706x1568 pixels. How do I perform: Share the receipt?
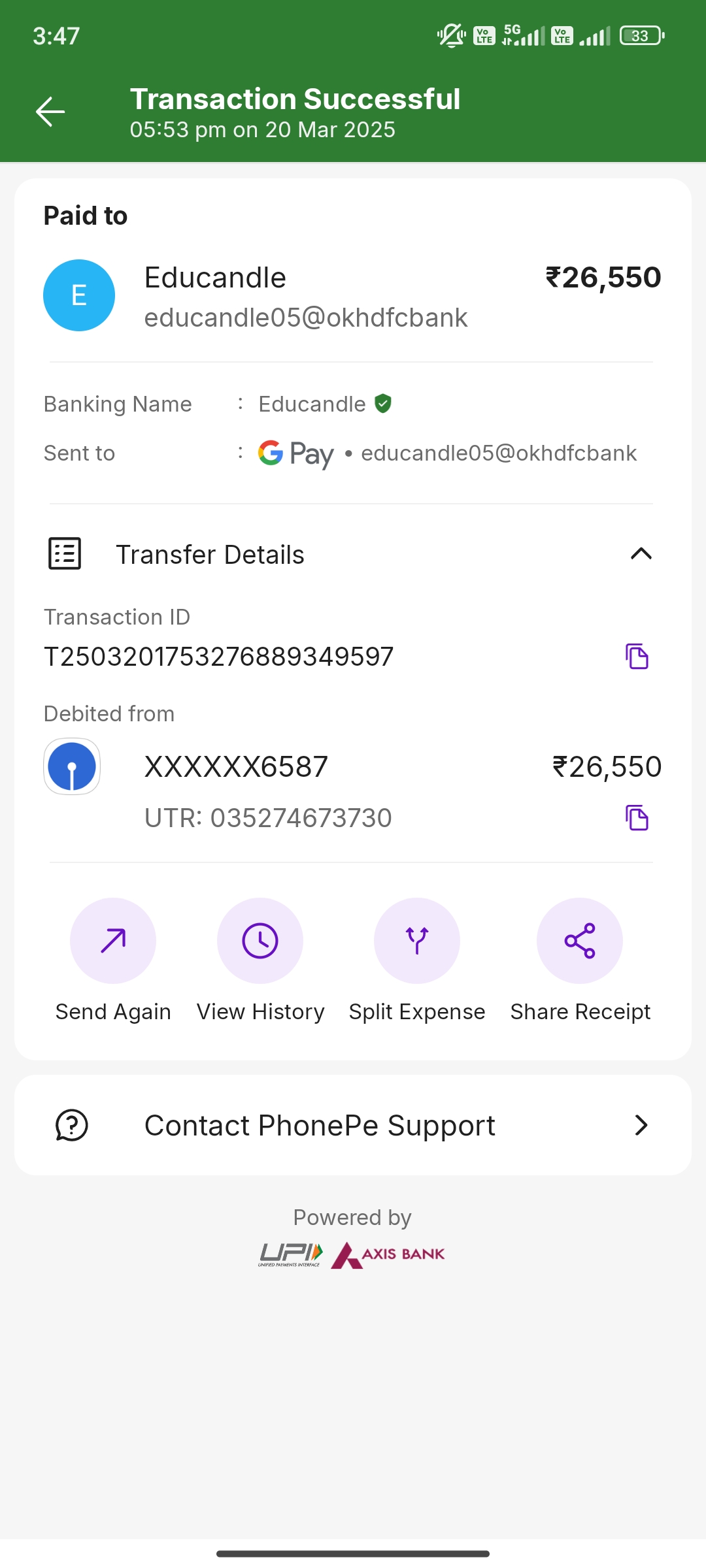(x=580, y=941)
